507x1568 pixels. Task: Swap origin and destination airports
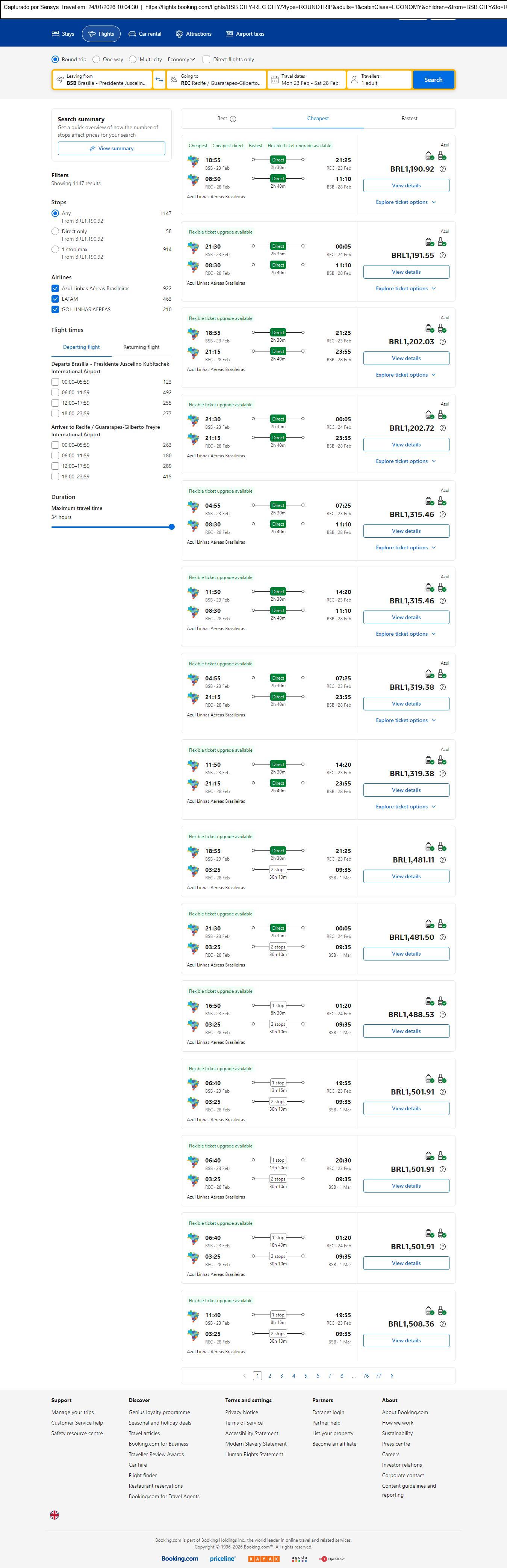click(159, 80)
